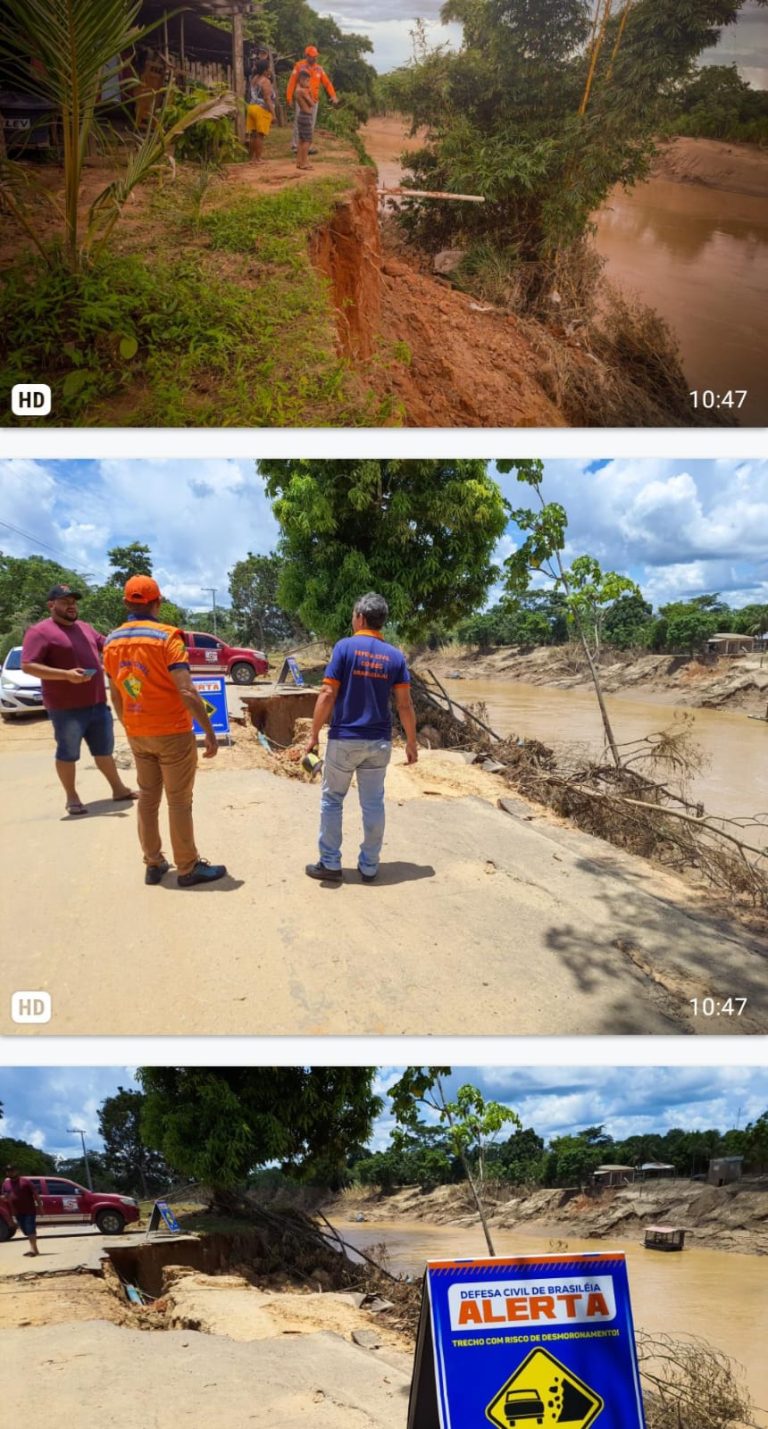
Task: Open the photo of three men on the road
Action: tap(384, 746)
